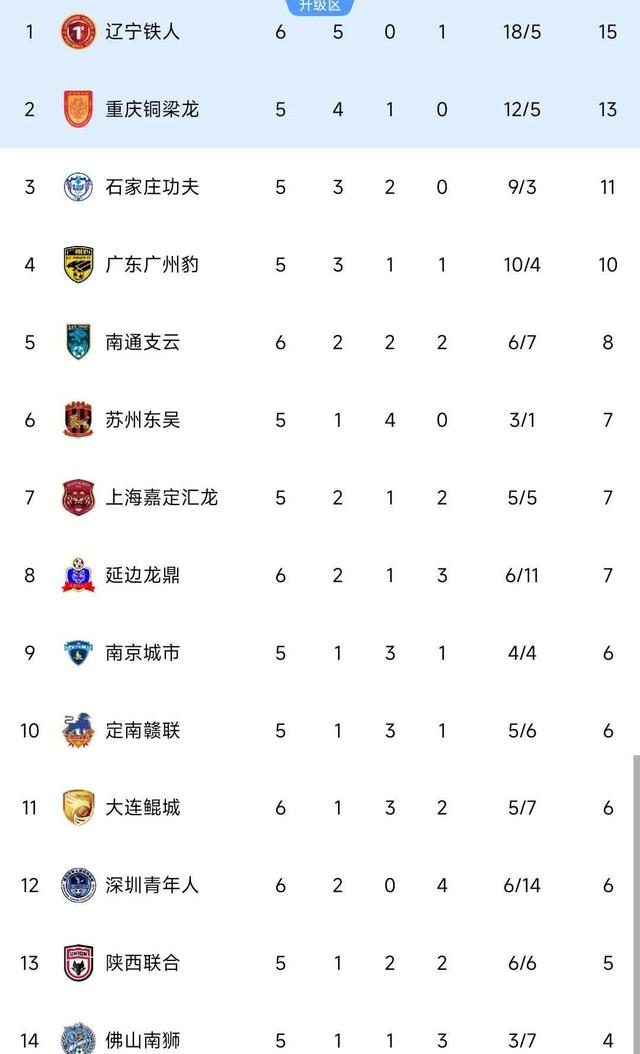Open the 深圳青年人 team row
This screenshot has width=640, height=1054.
[x=152, y=885]
